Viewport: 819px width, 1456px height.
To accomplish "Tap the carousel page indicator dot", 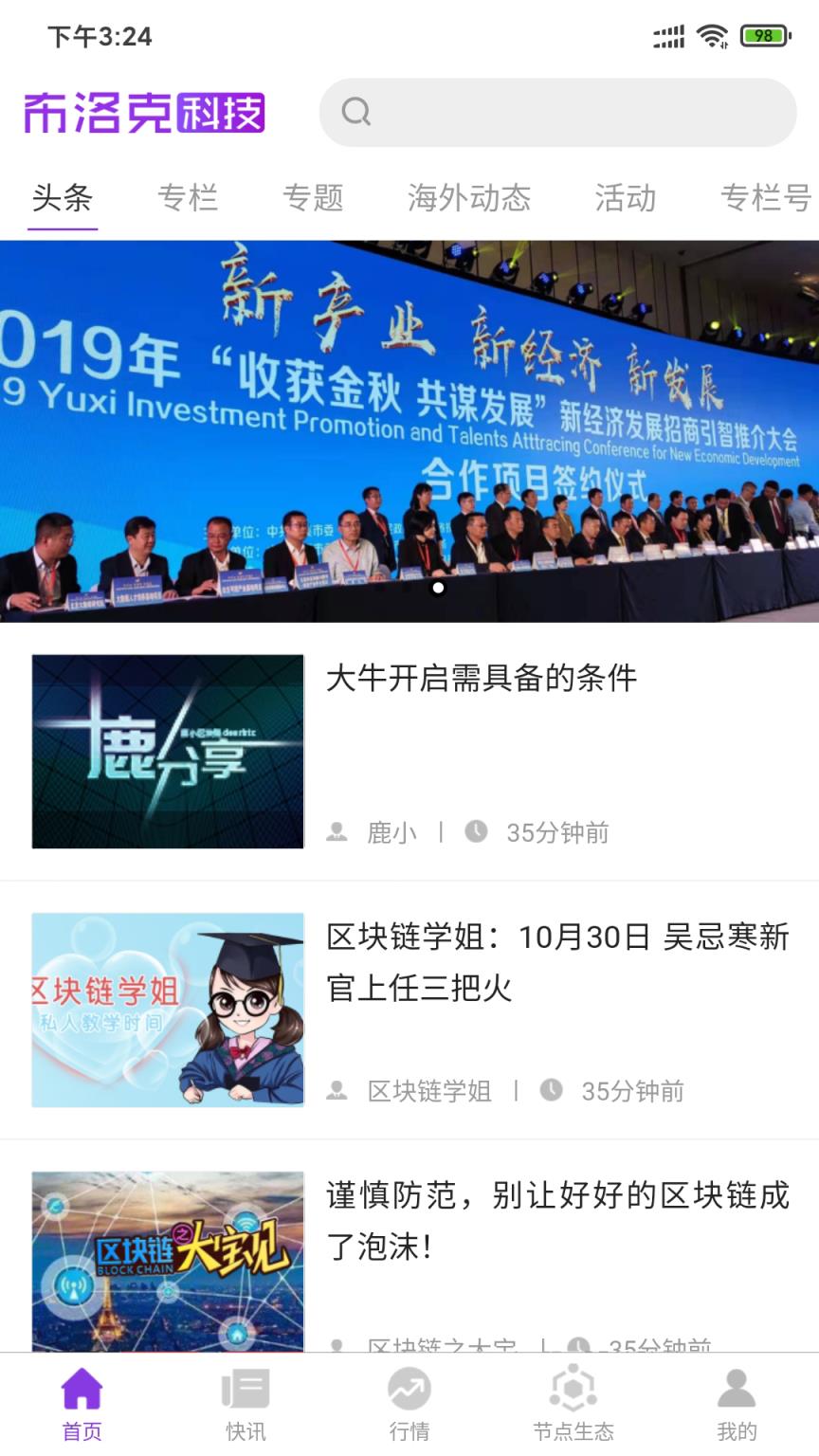I will point(439,588).
